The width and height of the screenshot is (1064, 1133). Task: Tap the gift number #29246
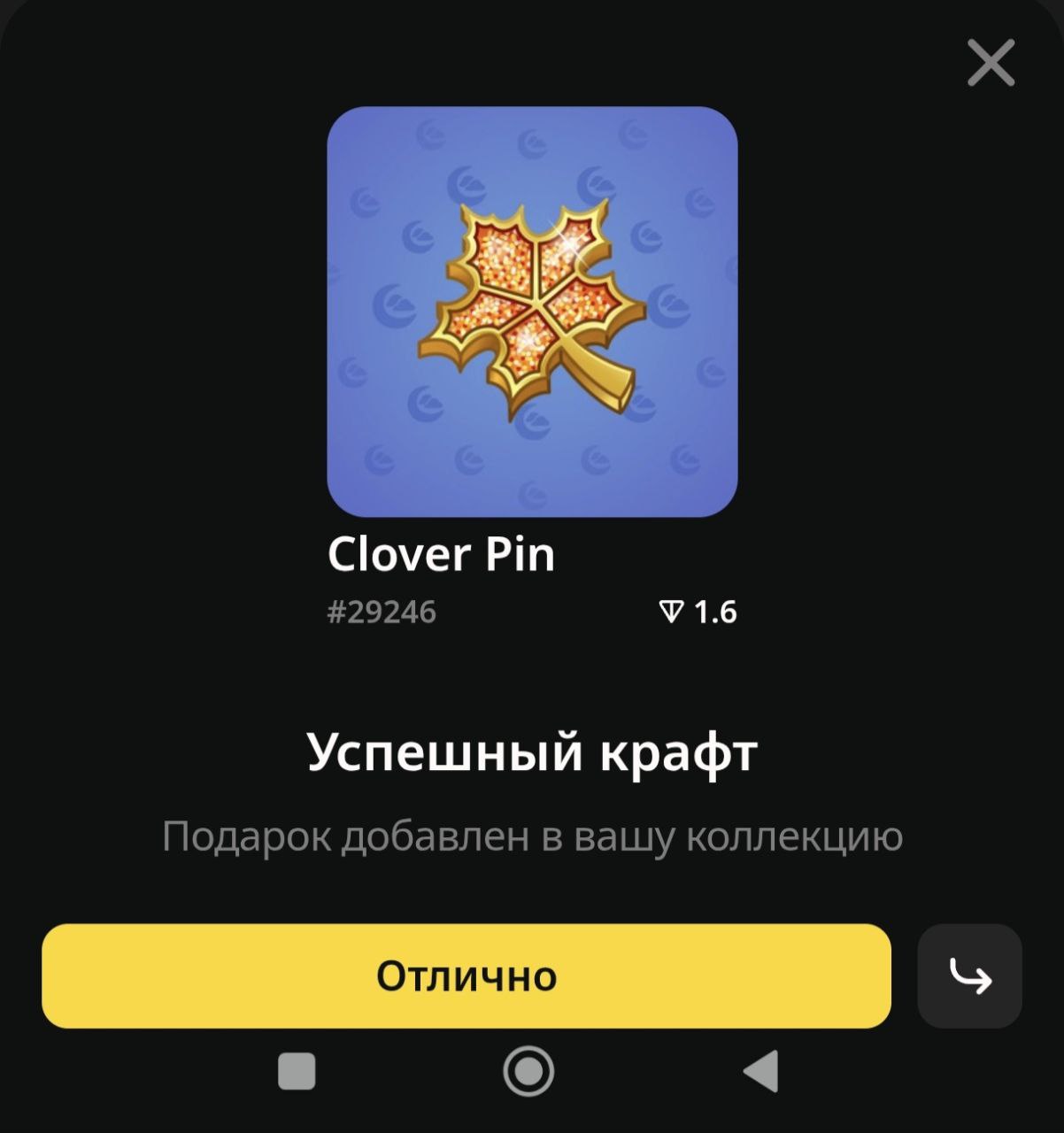click(x=381, y=609)
